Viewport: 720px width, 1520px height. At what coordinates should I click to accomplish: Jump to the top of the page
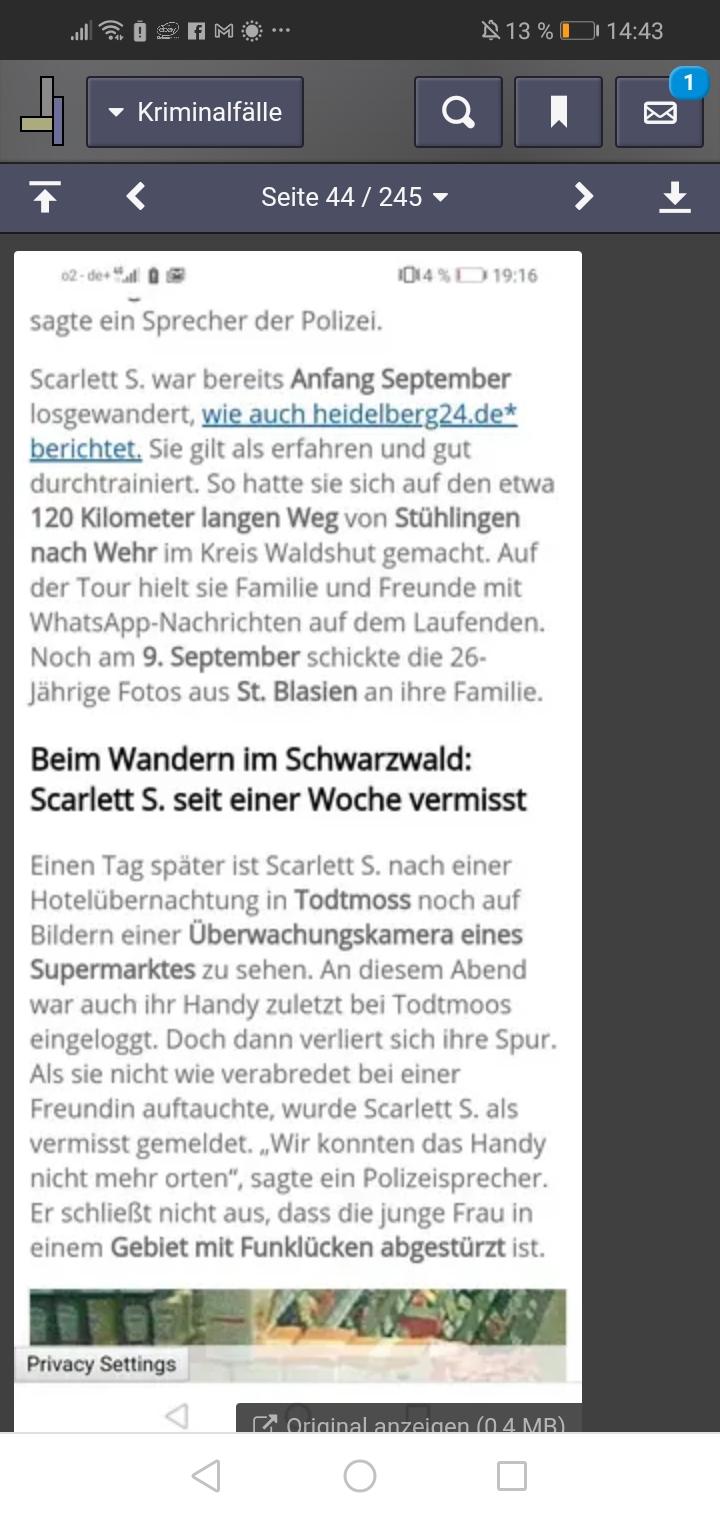44,197
